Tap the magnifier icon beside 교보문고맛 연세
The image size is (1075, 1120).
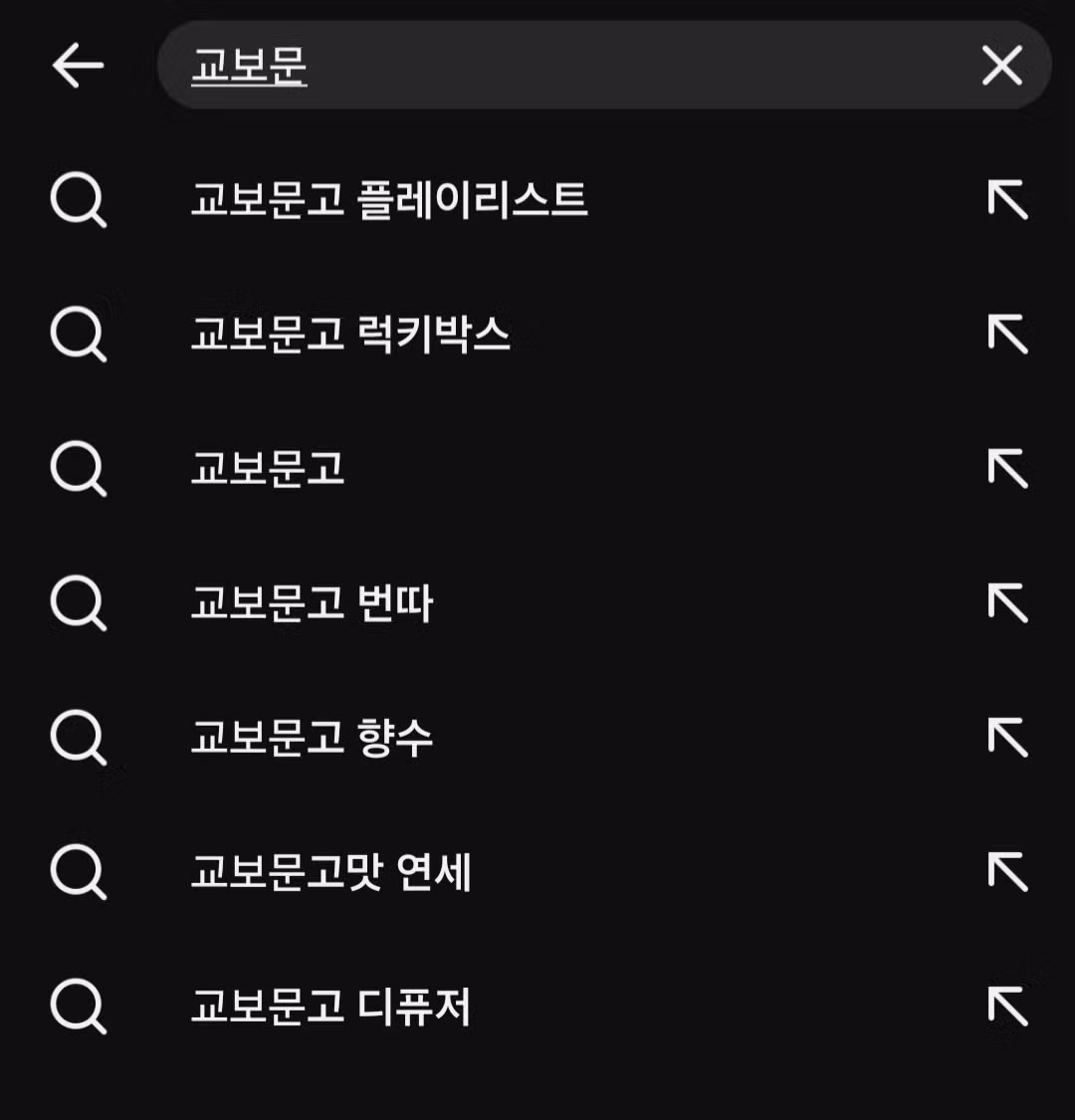80,873
